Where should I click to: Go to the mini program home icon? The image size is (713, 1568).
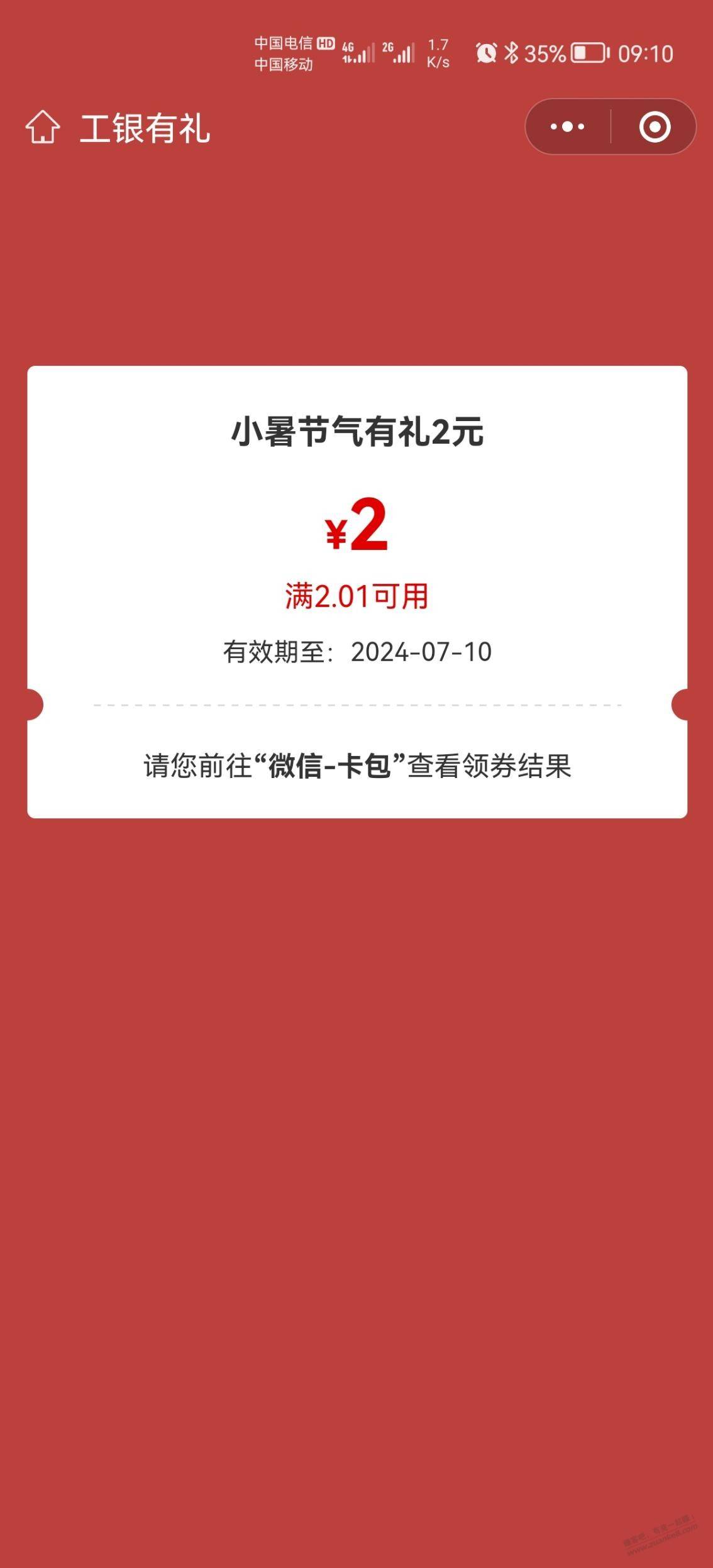click(x=43, y=127)
